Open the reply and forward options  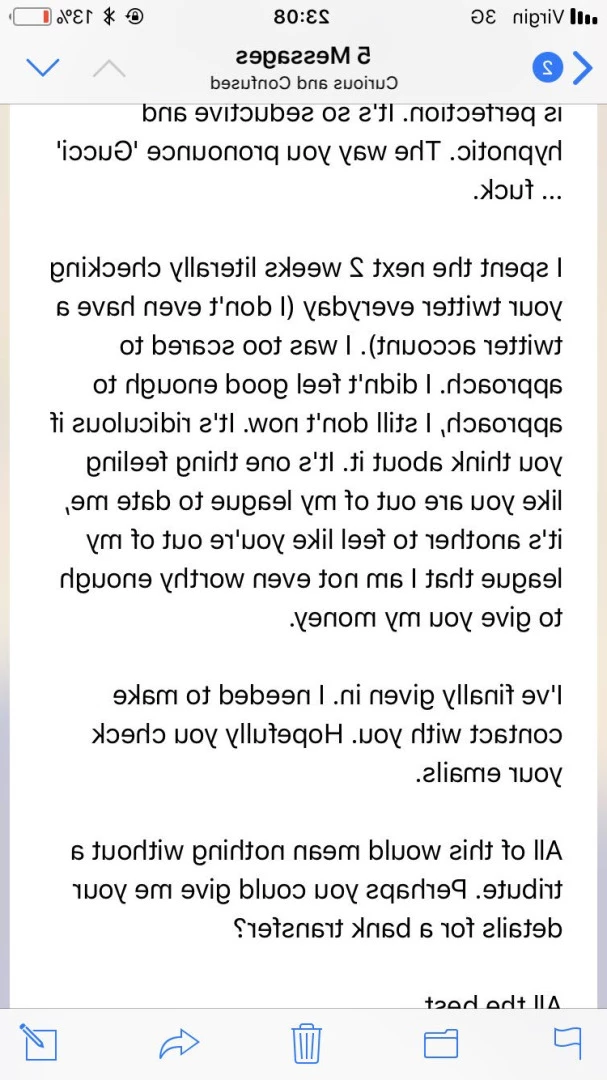point(178,1043)
